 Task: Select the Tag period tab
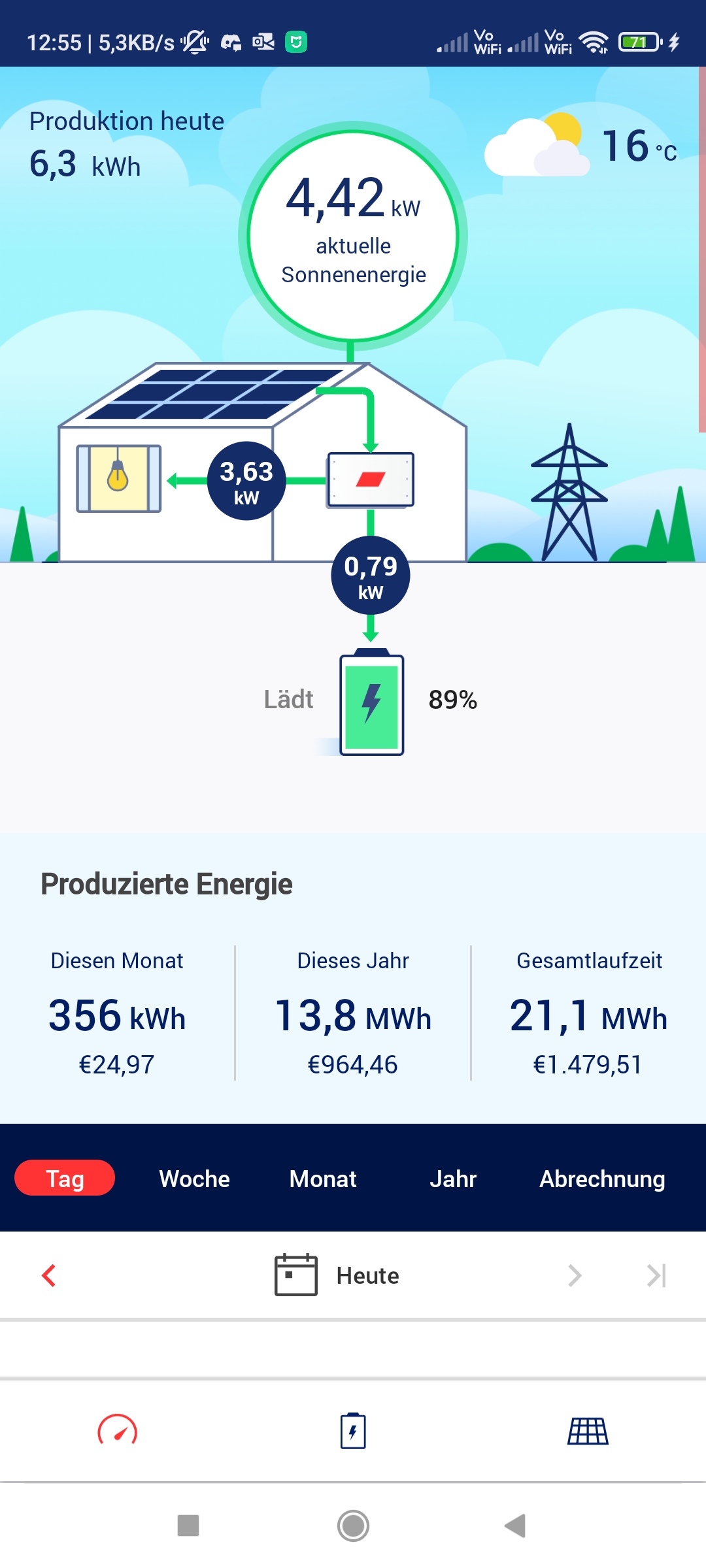tap(65, 1179)
